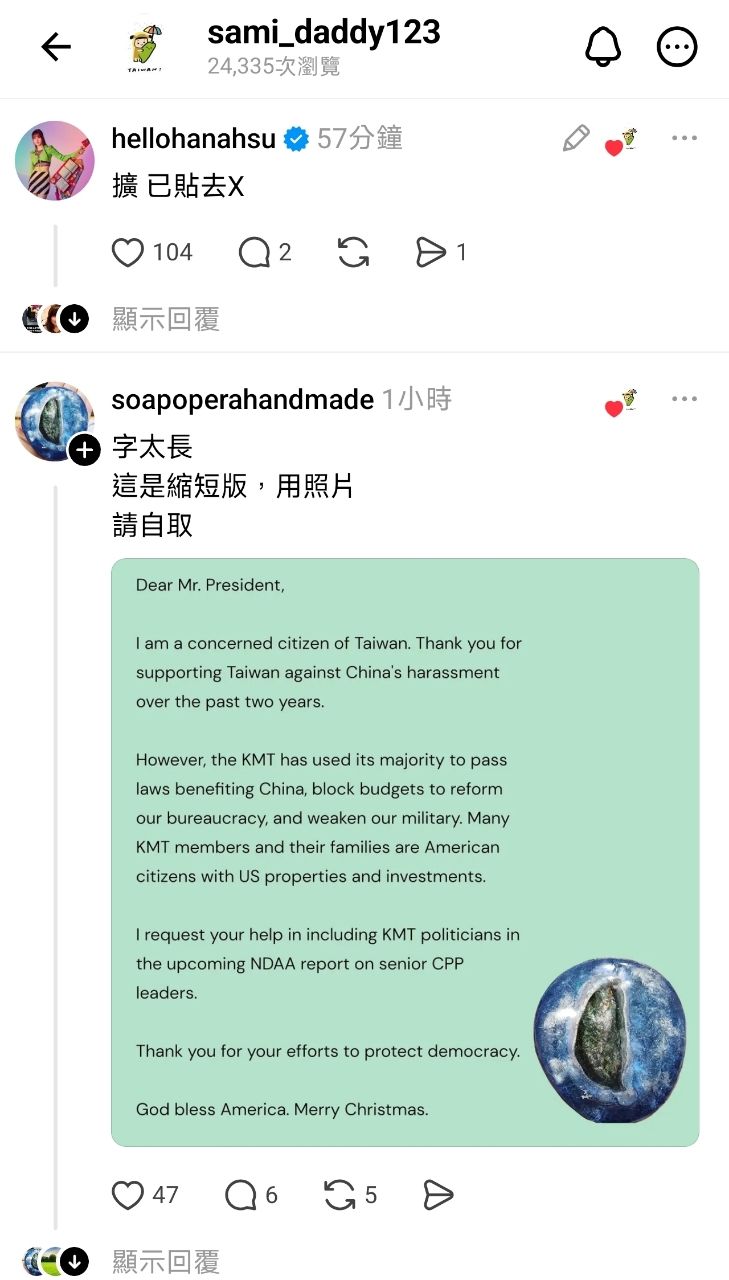Viewport: 729px width, 1280px height.
Task: Go back using the arrow icon
Action: click(x=56, y=46)
